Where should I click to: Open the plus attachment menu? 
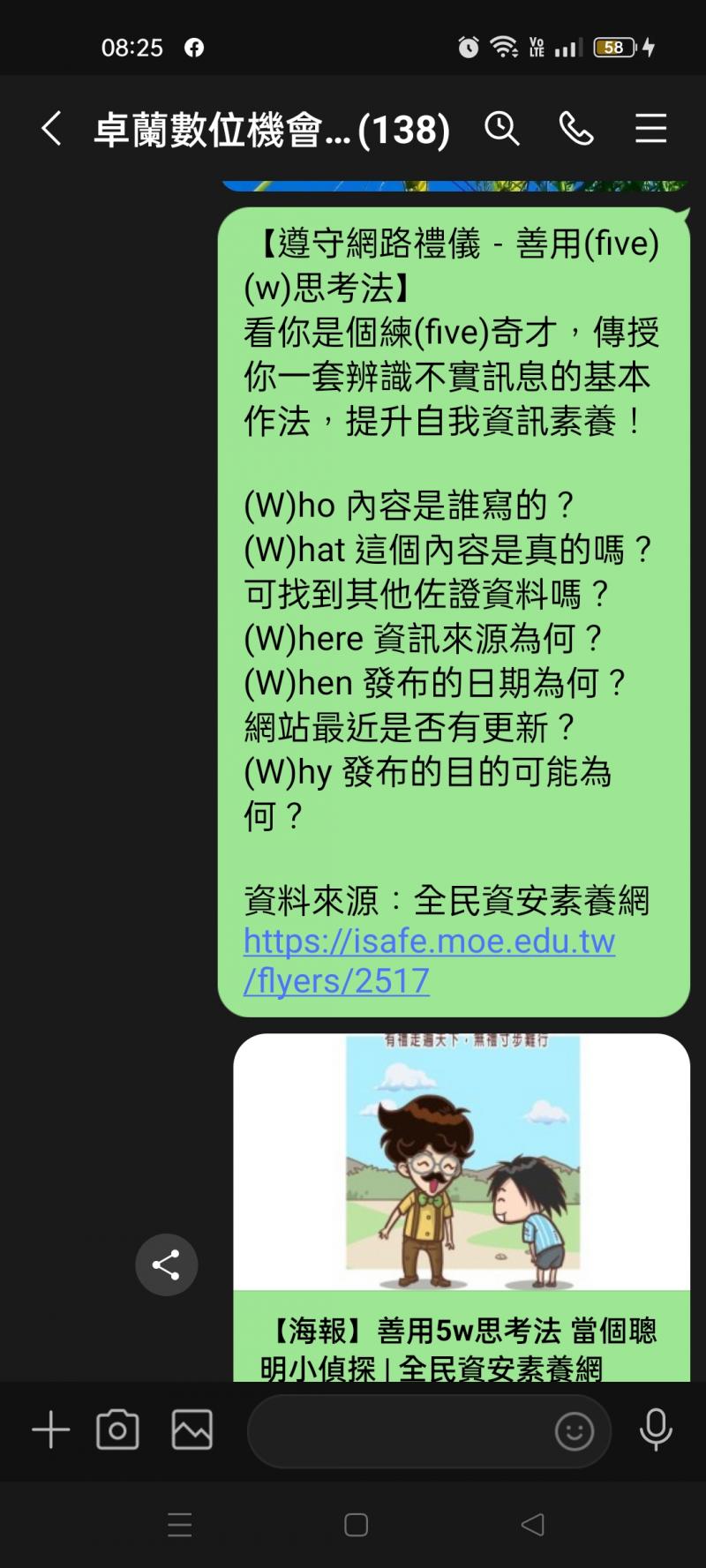click(x=51, y=1430)
